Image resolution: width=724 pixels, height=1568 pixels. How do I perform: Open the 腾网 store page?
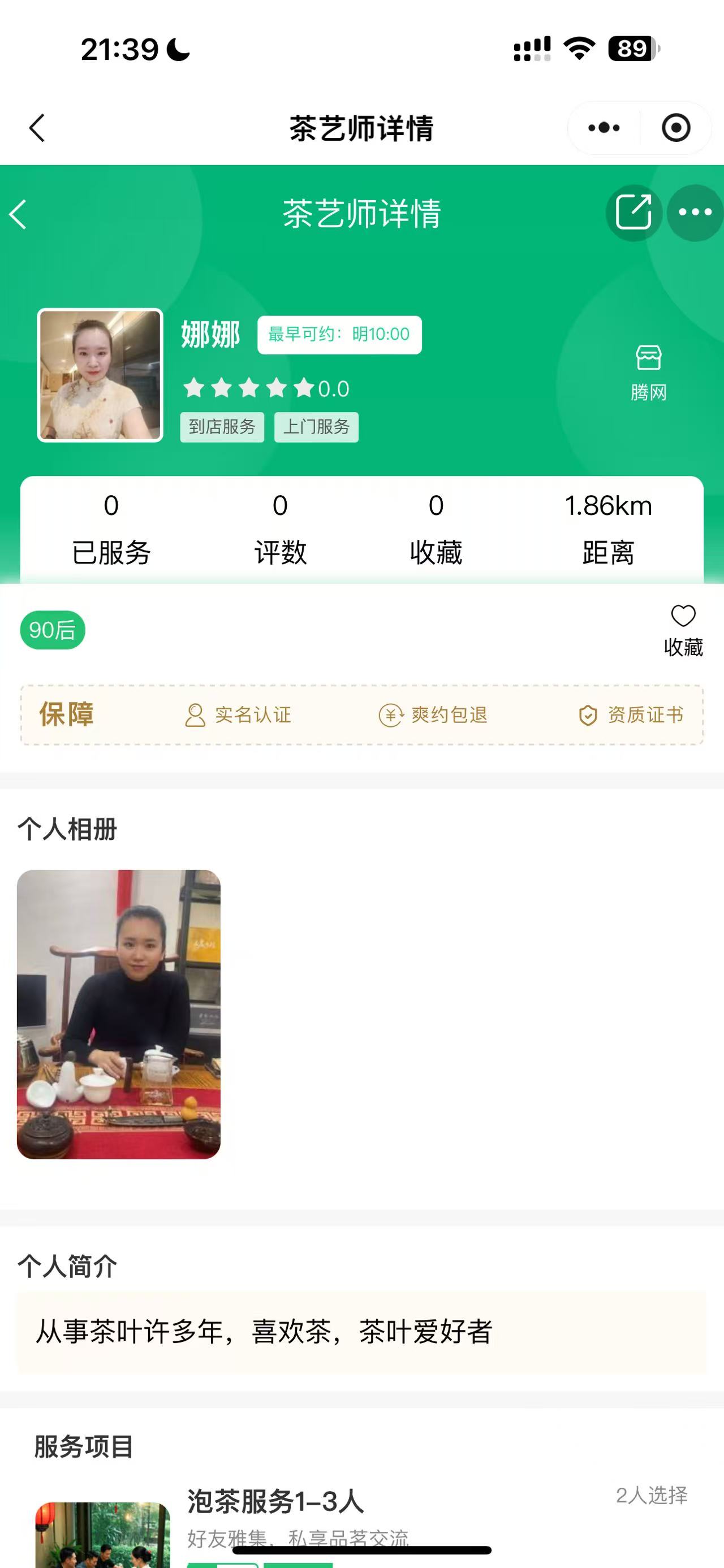(648, 372)
